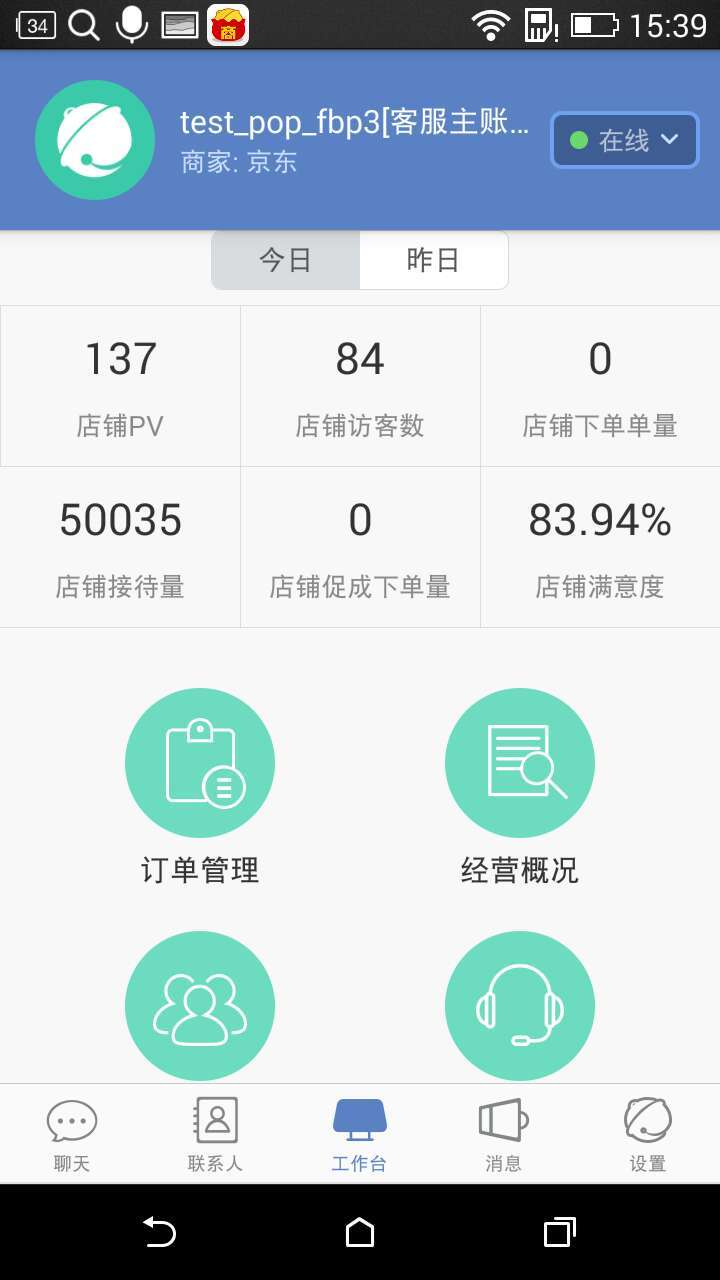Tap the system home button
This screenshot has width=720, height=1280.
coord(360,1232)
